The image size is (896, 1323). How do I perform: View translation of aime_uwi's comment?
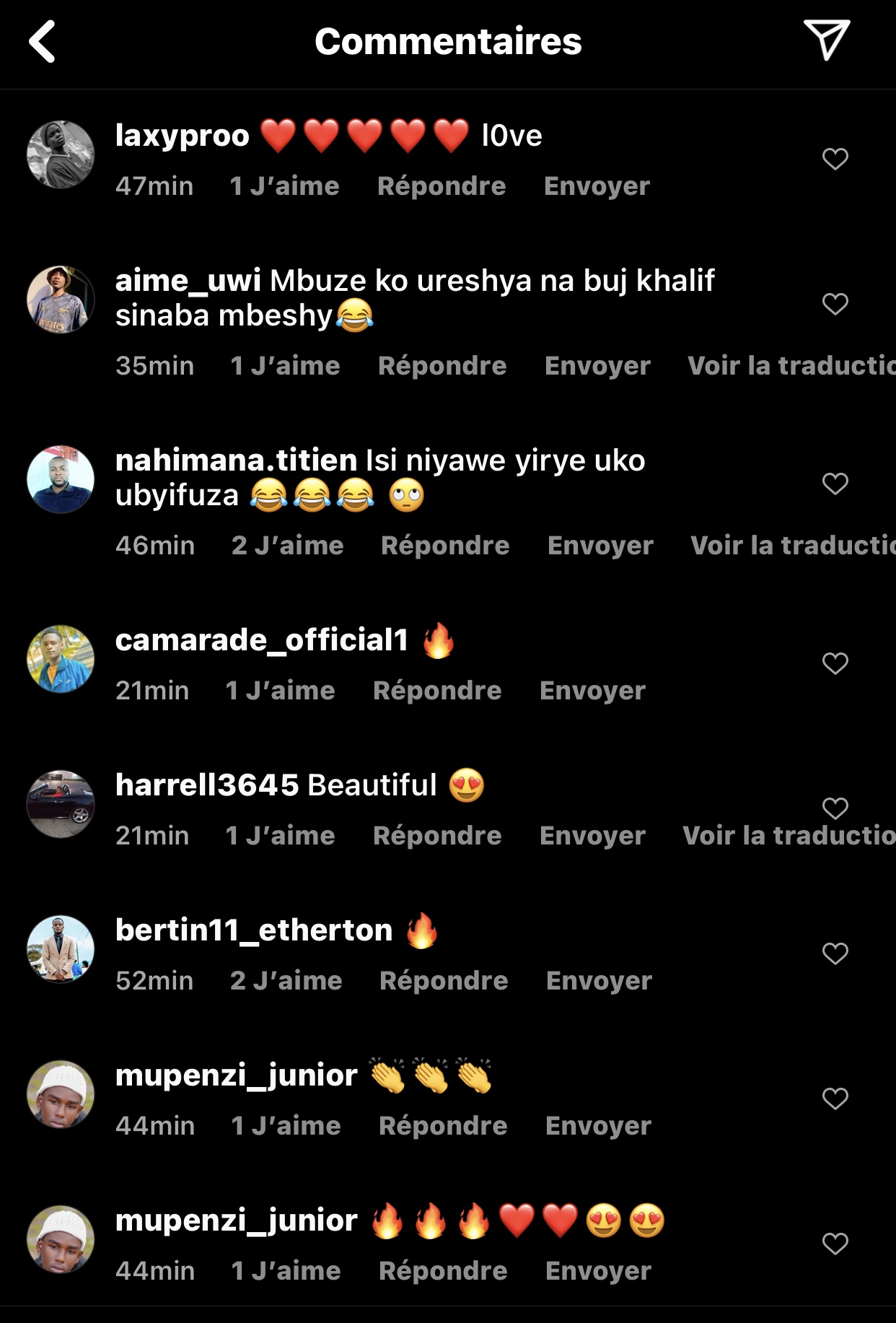[x=791, y=366]
